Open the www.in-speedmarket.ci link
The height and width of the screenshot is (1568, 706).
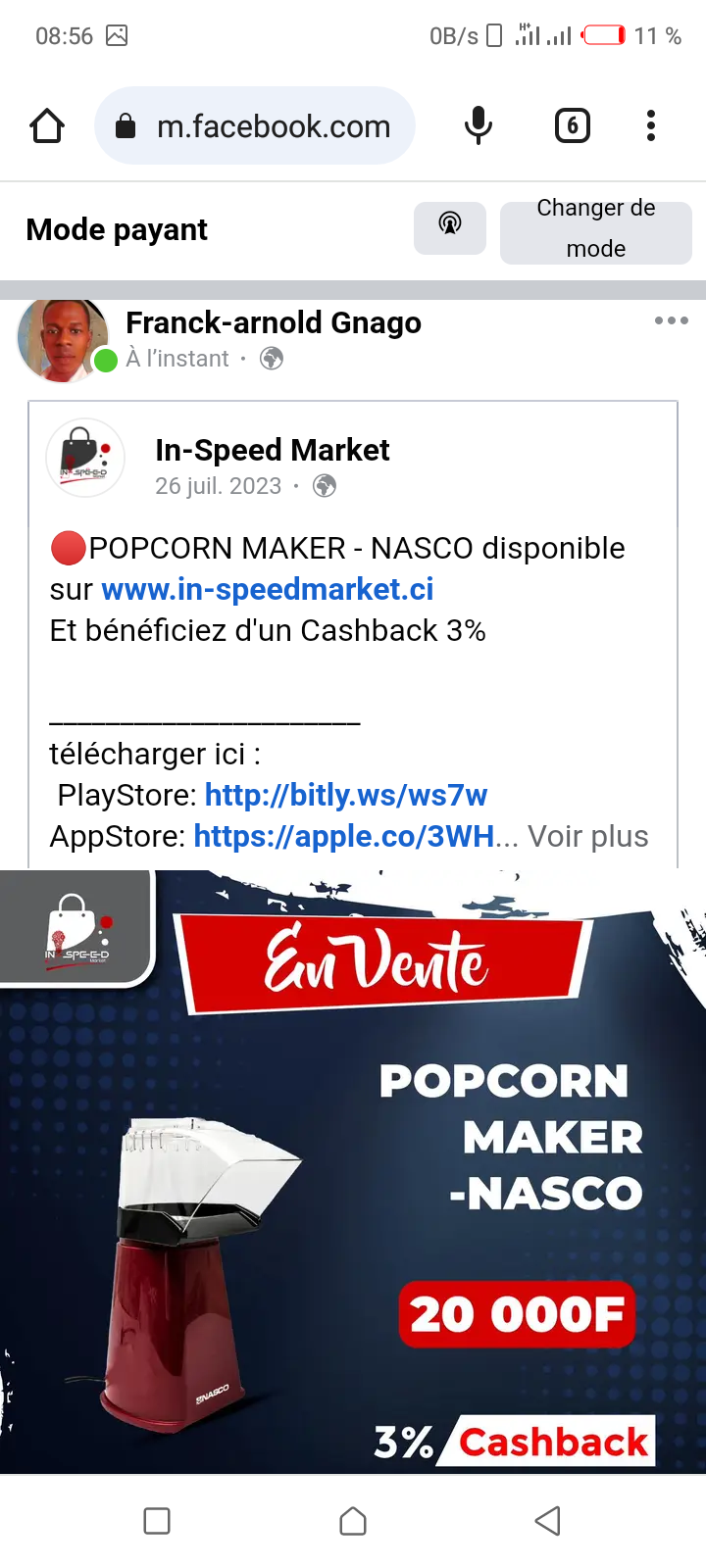[268, 589]
